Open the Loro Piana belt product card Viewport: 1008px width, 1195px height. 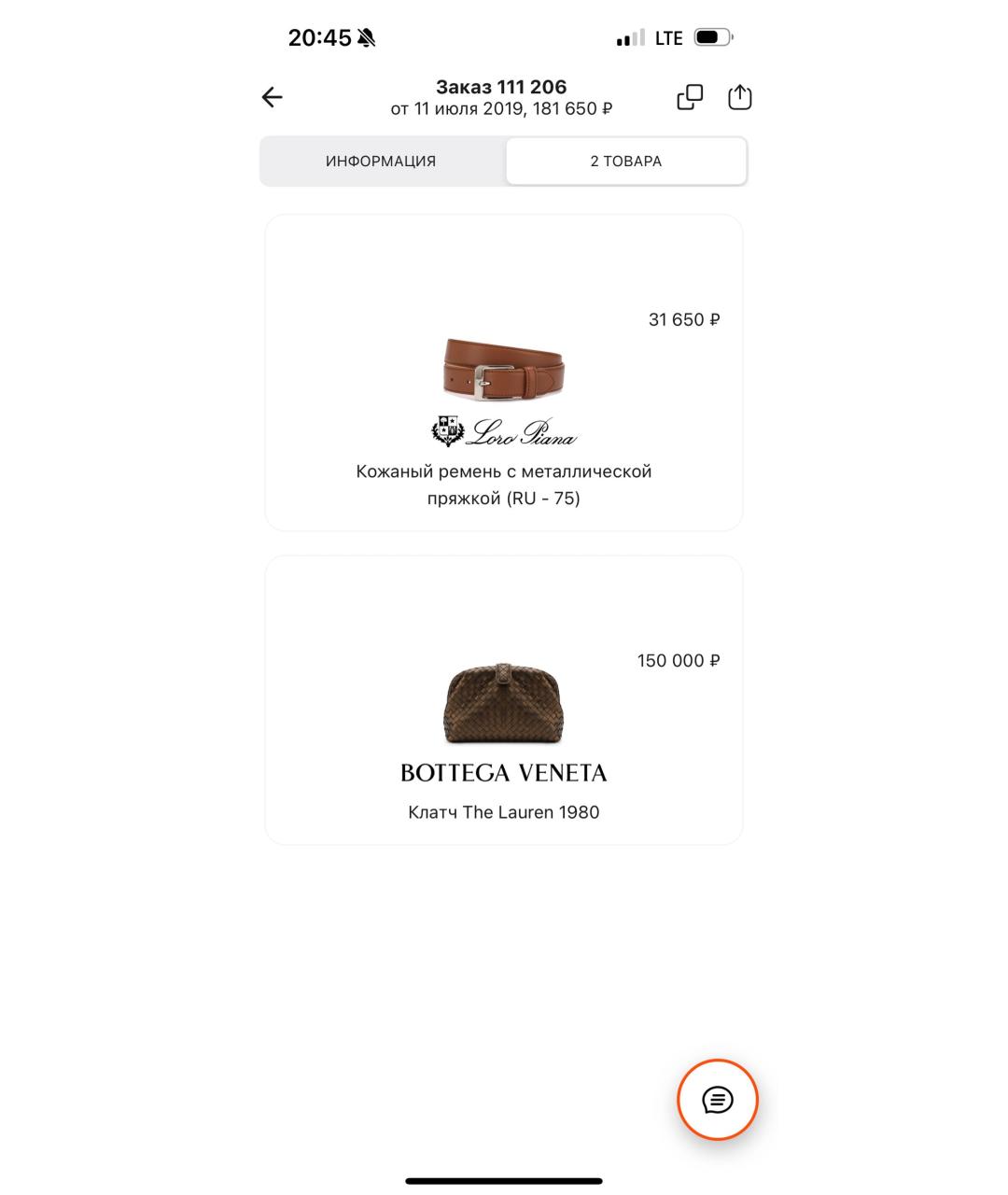pyautogui.click(x=504, y=373)
